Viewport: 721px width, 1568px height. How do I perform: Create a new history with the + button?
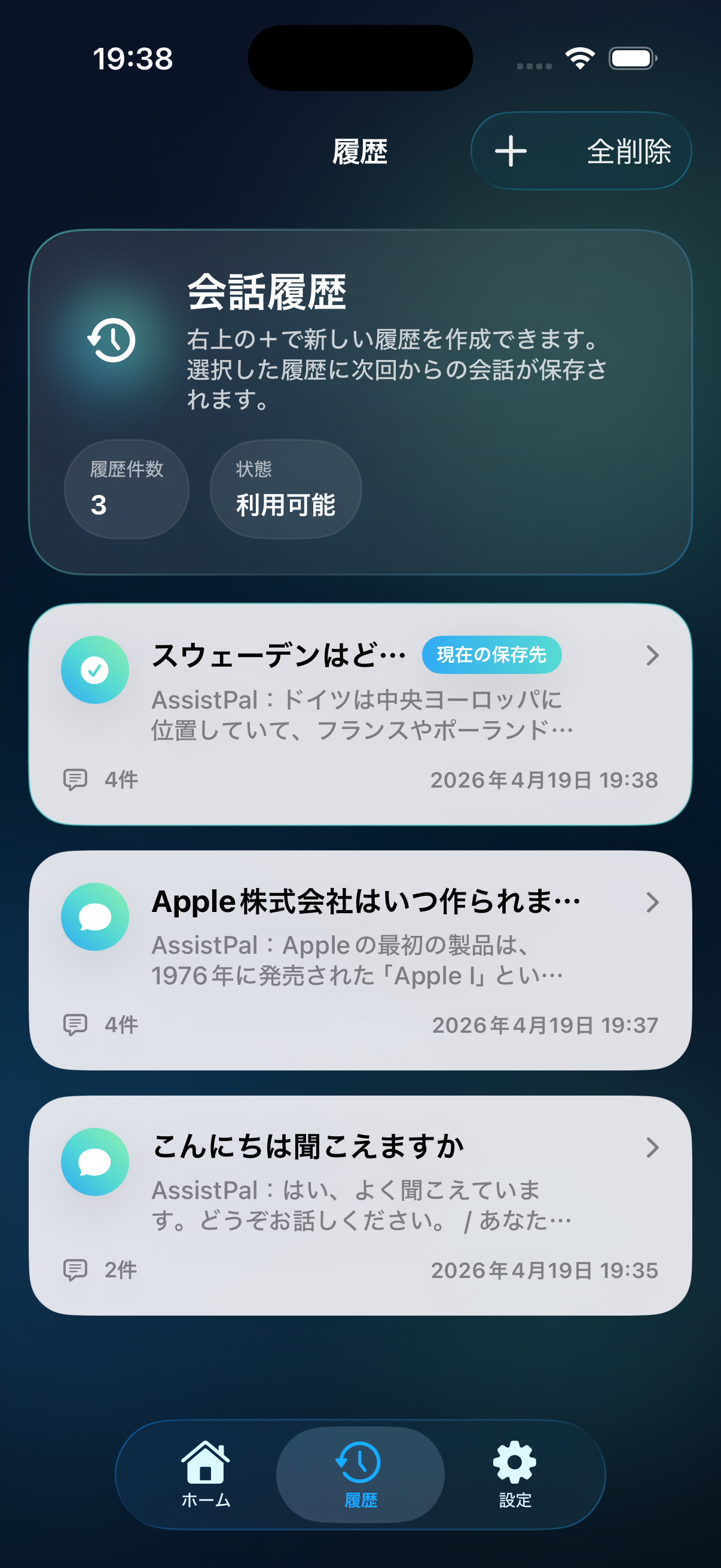510,151
